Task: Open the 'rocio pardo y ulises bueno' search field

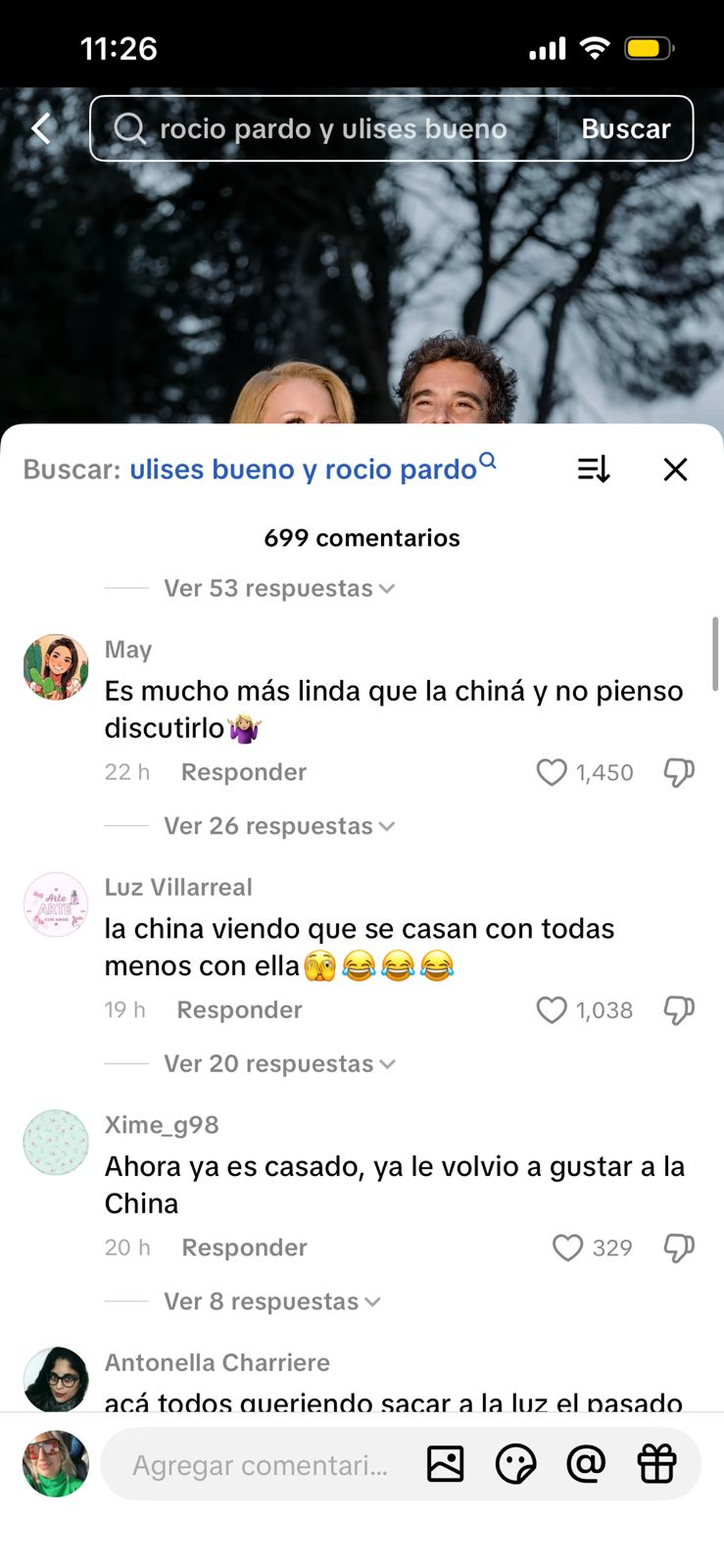Action: coord(332,129)
